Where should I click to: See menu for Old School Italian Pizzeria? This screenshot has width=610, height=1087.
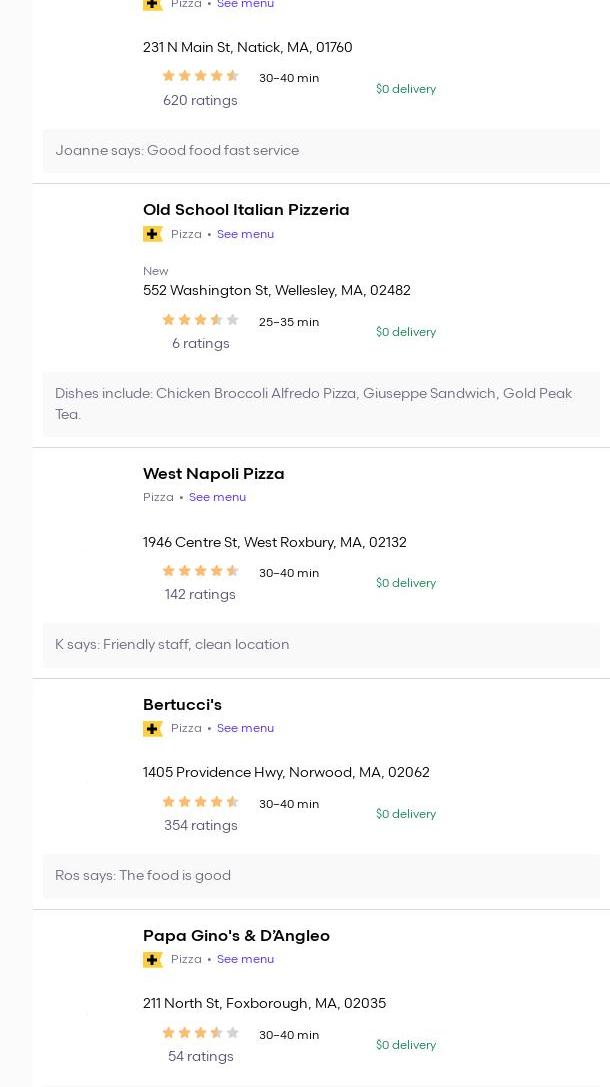pyautogui.click(x=245, y=234)
